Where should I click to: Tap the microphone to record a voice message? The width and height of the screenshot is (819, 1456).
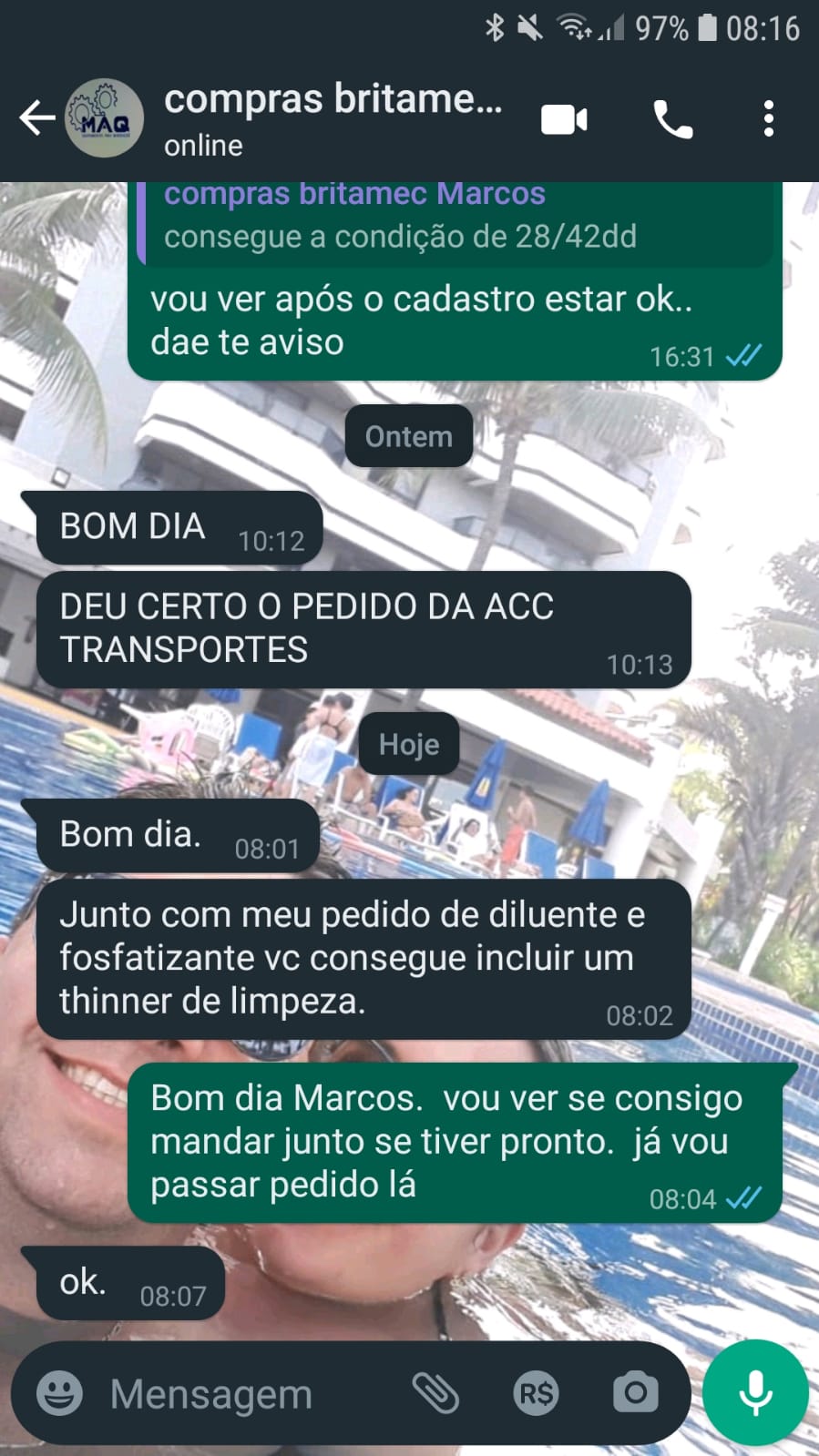(x=755, y=1393)
